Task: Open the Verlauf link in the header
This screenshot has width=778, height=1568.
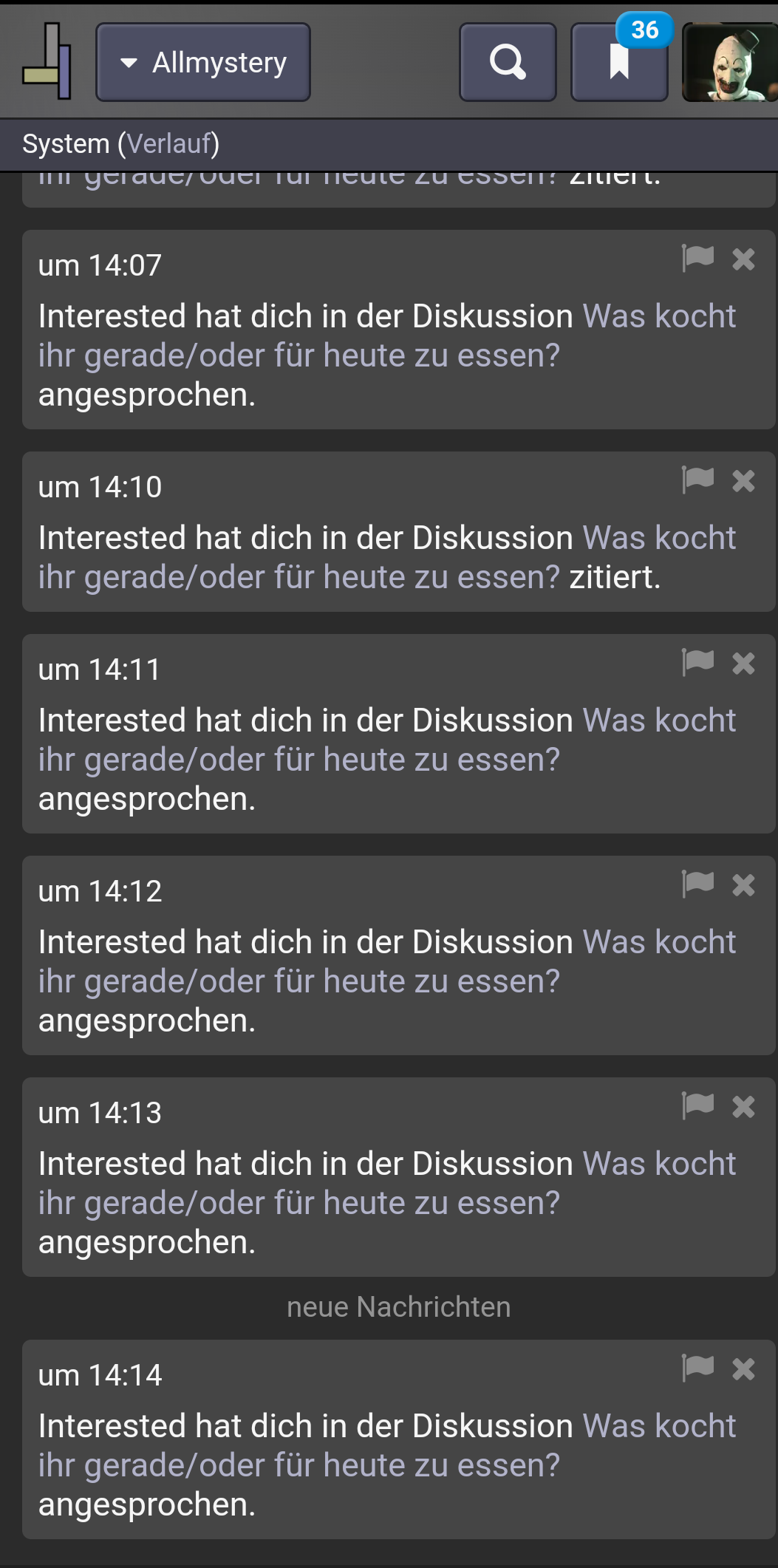Action: 169,143
